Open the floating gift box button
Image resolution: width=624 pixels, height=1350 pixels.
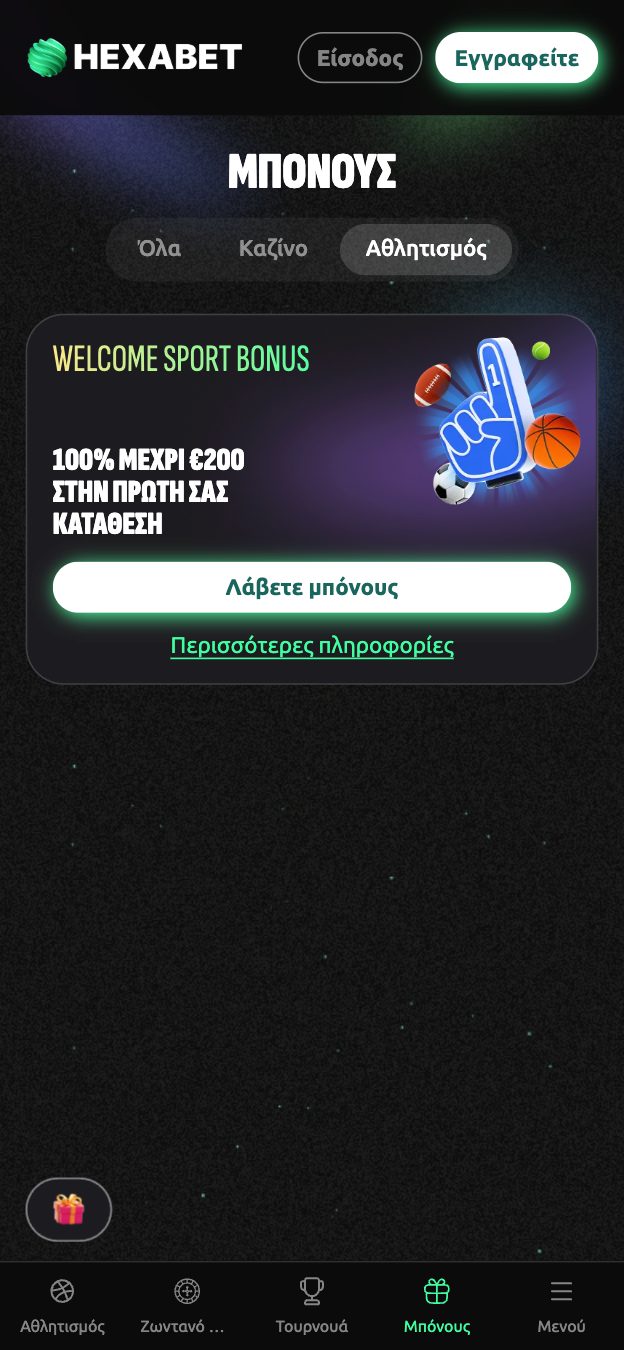pyautogui.click(x=69, y=1209)
